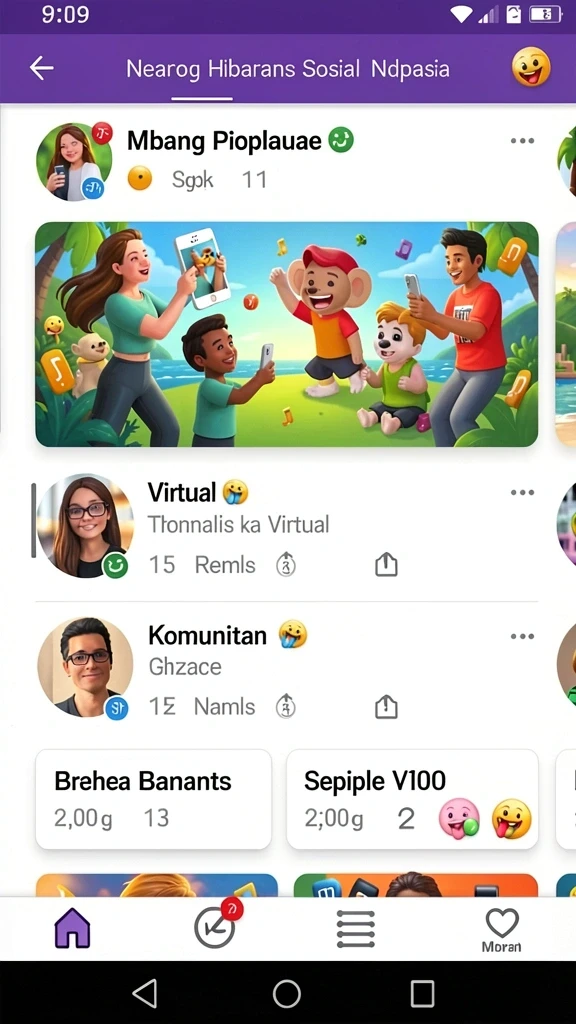Open the Virtual row's three-dot menu
The width and height of the screenshot is (576, 1024).
(x=522, y=492)
